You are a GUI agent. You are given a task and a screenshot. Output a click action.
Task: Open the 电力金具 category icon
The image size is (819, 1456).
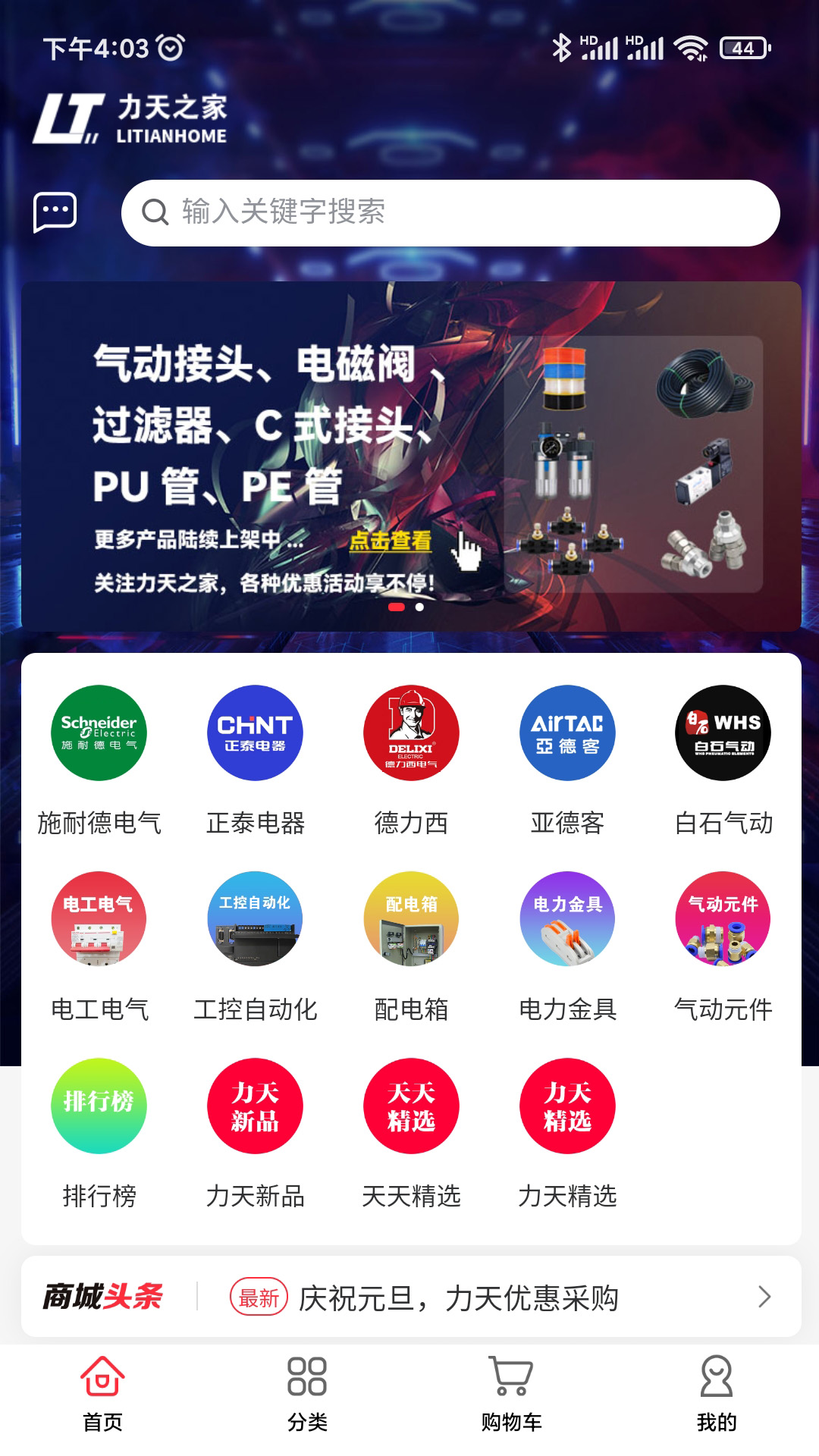pos(567,918)
